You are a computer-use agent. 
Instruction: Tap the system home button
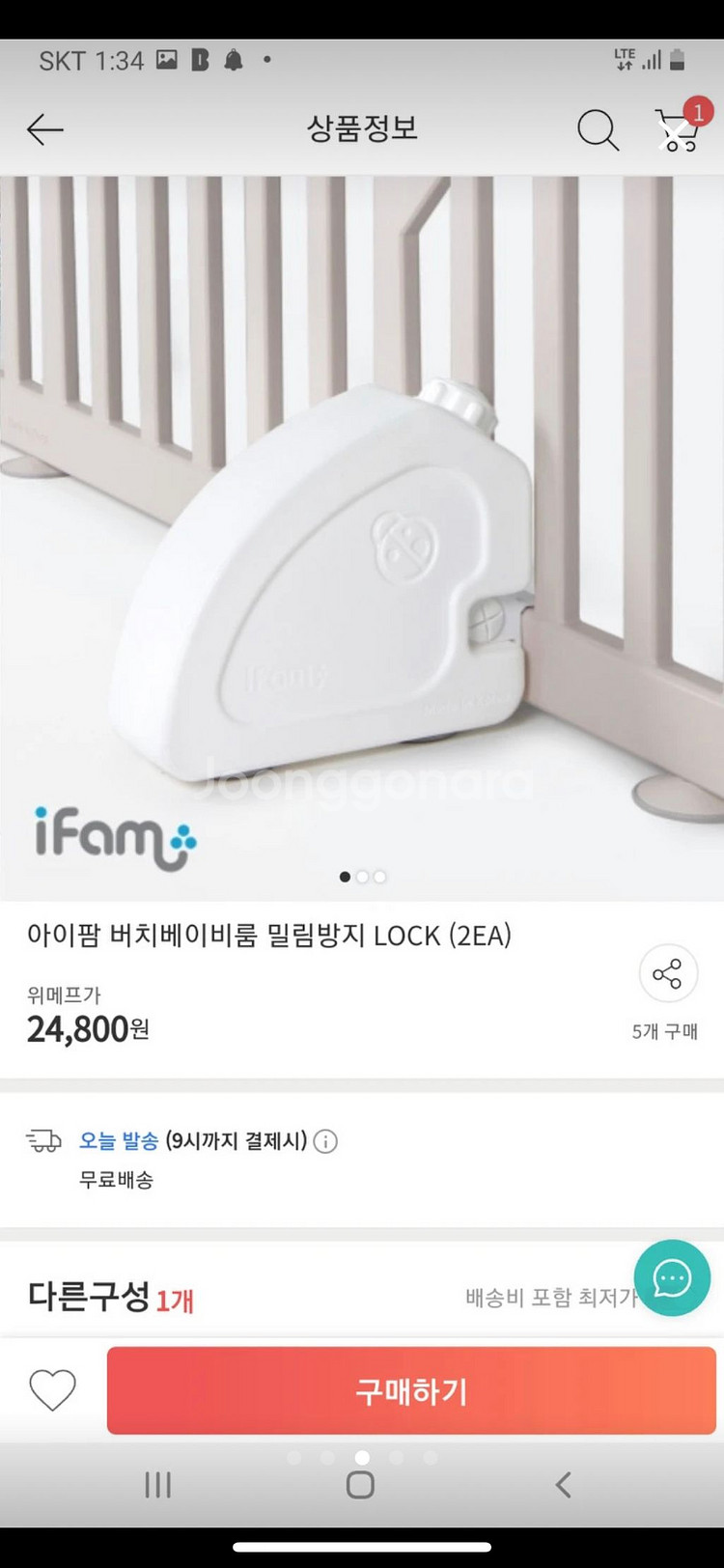(x=360, y=1485)
